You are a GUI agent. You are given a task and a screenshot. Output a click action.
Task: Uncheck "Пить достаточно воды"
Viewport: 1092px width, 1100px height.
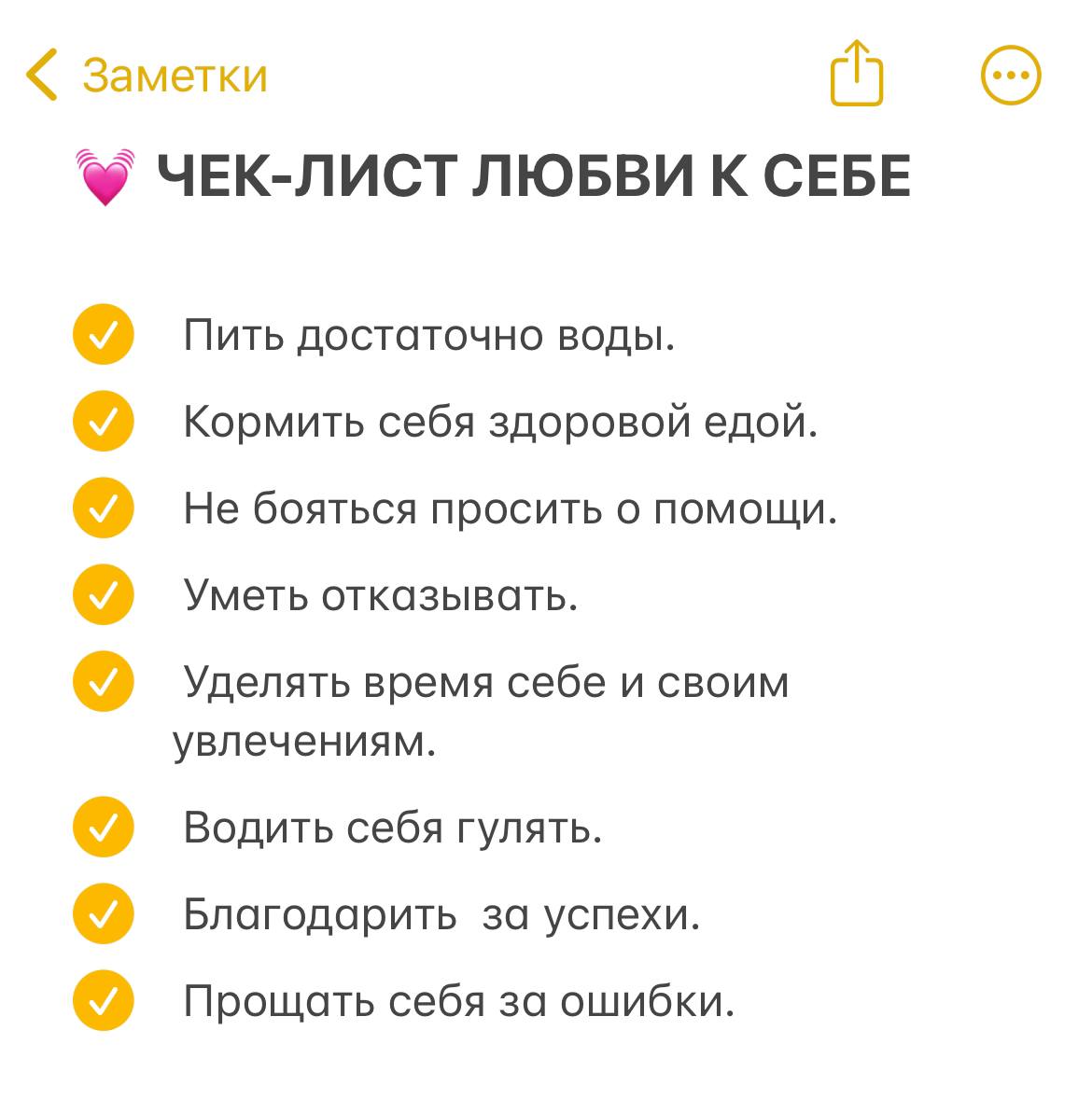click(103, 335)
